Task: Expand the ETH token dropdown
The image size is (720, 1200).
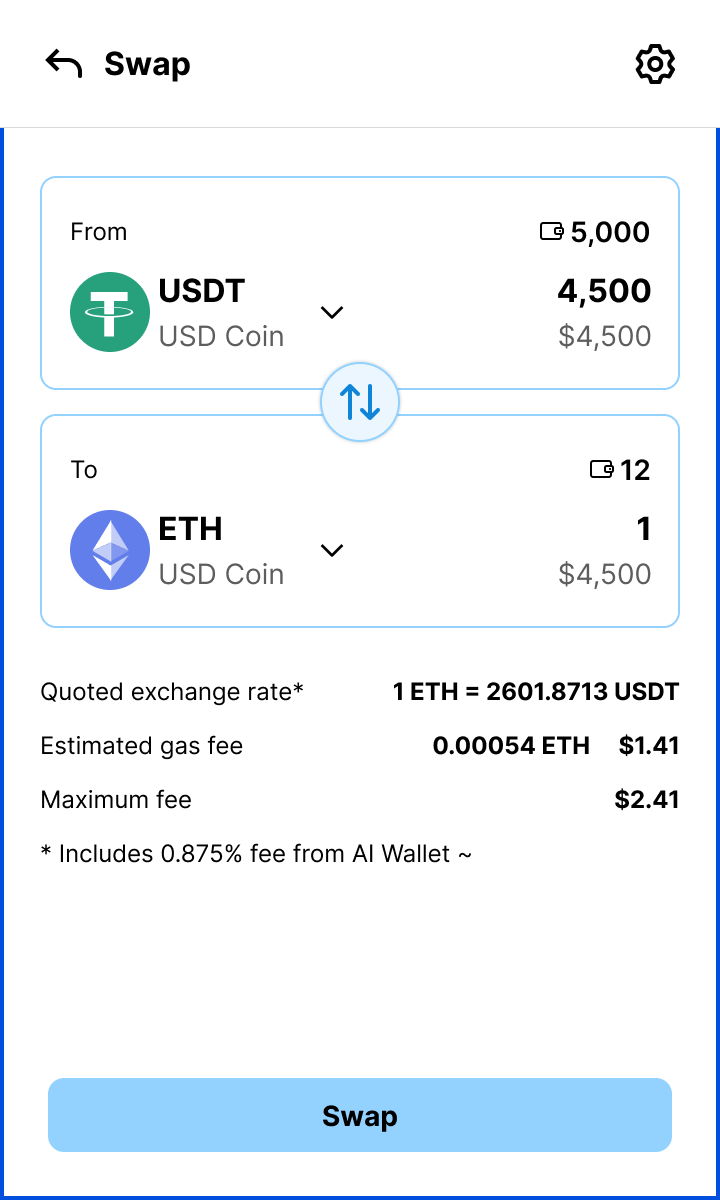Action: pyautogui.click(x=332, y=550)
